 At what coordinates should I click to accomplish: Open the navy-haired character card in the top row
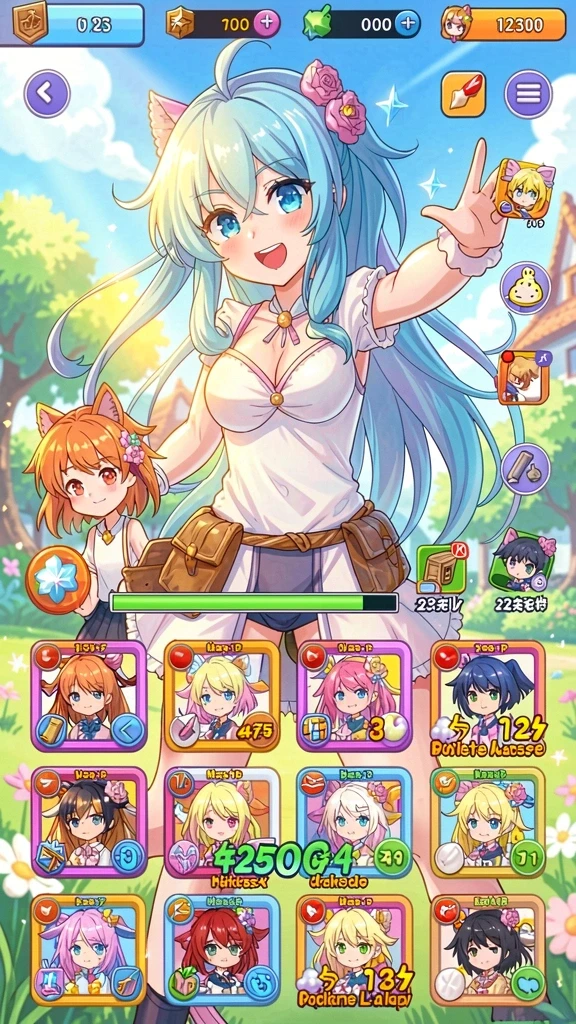tap(488, 696)
